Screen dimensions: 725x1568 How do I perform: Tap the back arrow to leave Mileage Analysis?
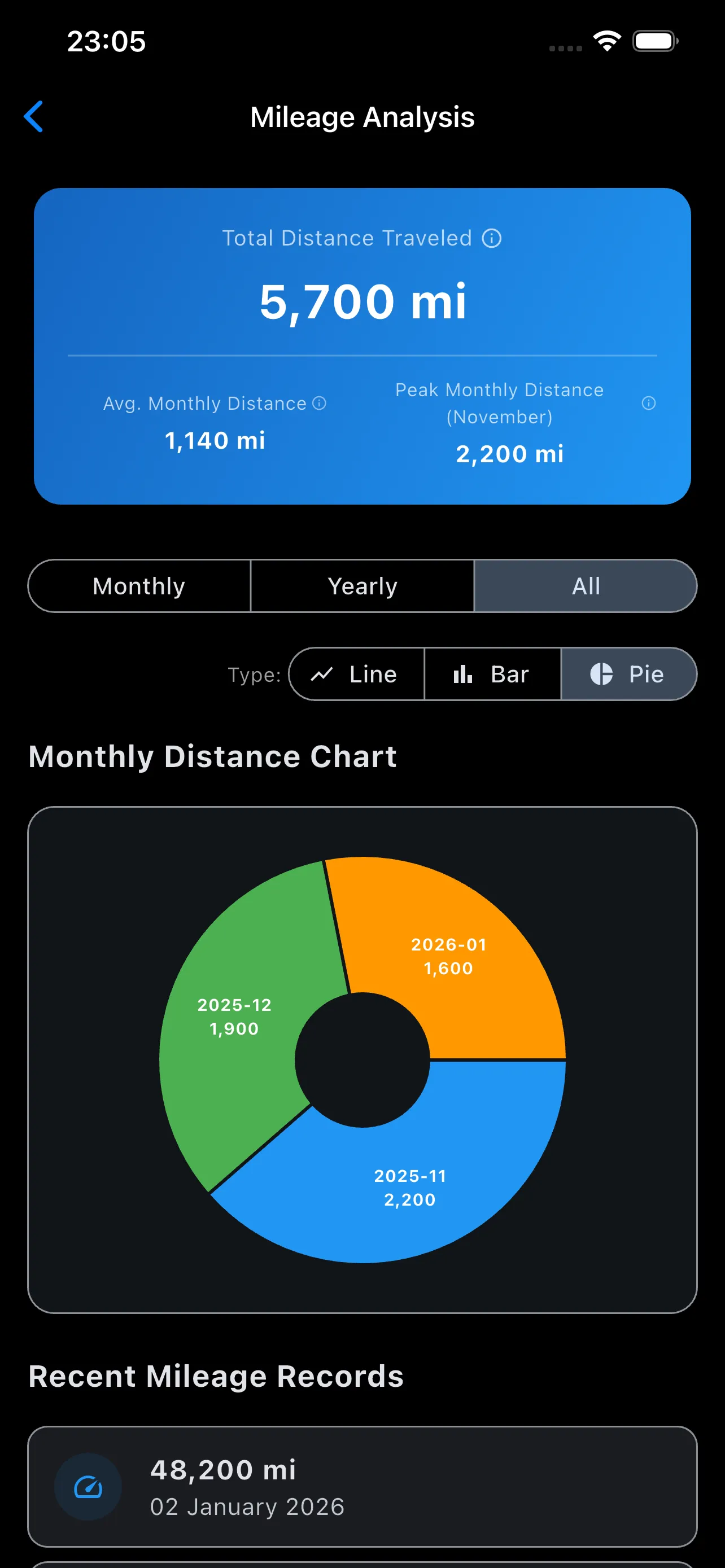(x=33, y=117)
